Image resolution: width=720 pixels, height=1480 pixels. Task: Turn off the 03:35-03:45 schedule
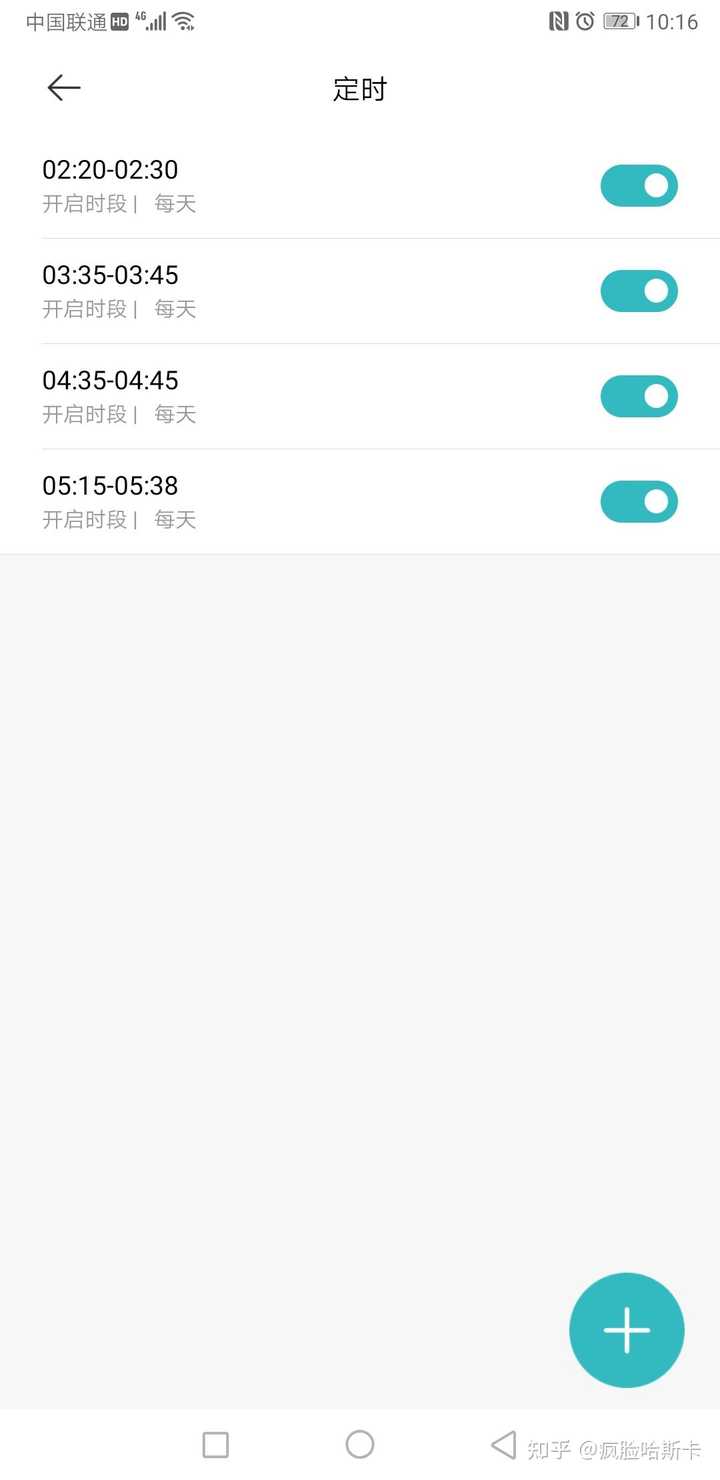[x=639, y=291]
